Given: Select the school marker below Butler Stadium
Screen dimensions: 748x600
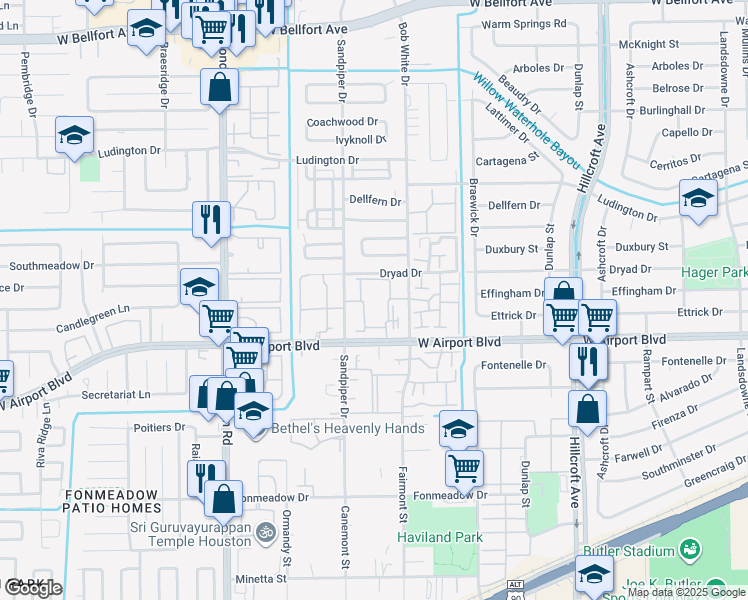Looking at the screenshot, I should [594, 577].
